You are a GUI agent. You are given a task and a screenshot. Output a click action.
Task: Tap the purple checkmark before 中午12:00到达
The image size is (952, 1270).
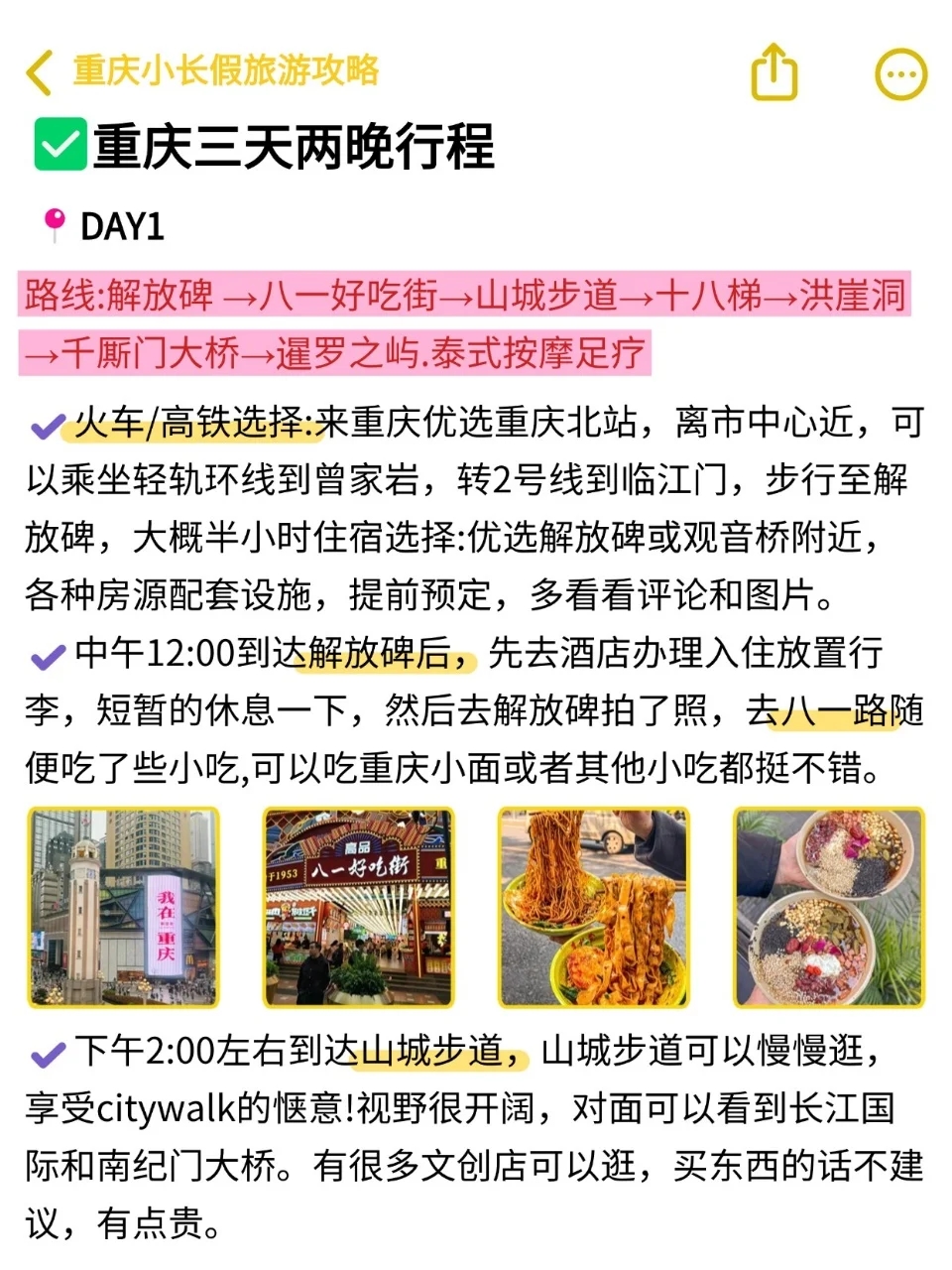47,653
